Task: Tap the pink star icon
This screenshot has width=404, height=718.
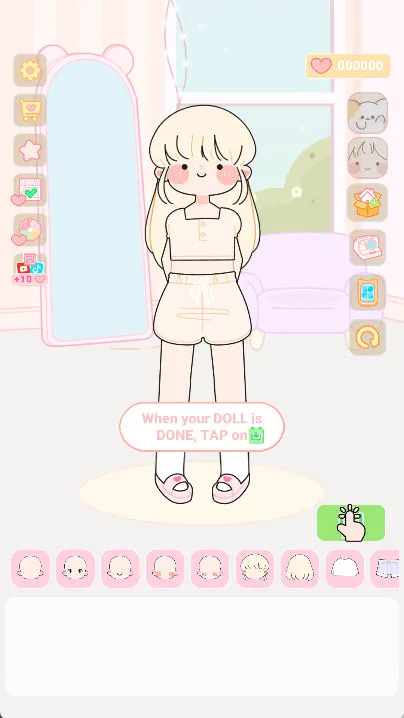Action: (30, 150)
